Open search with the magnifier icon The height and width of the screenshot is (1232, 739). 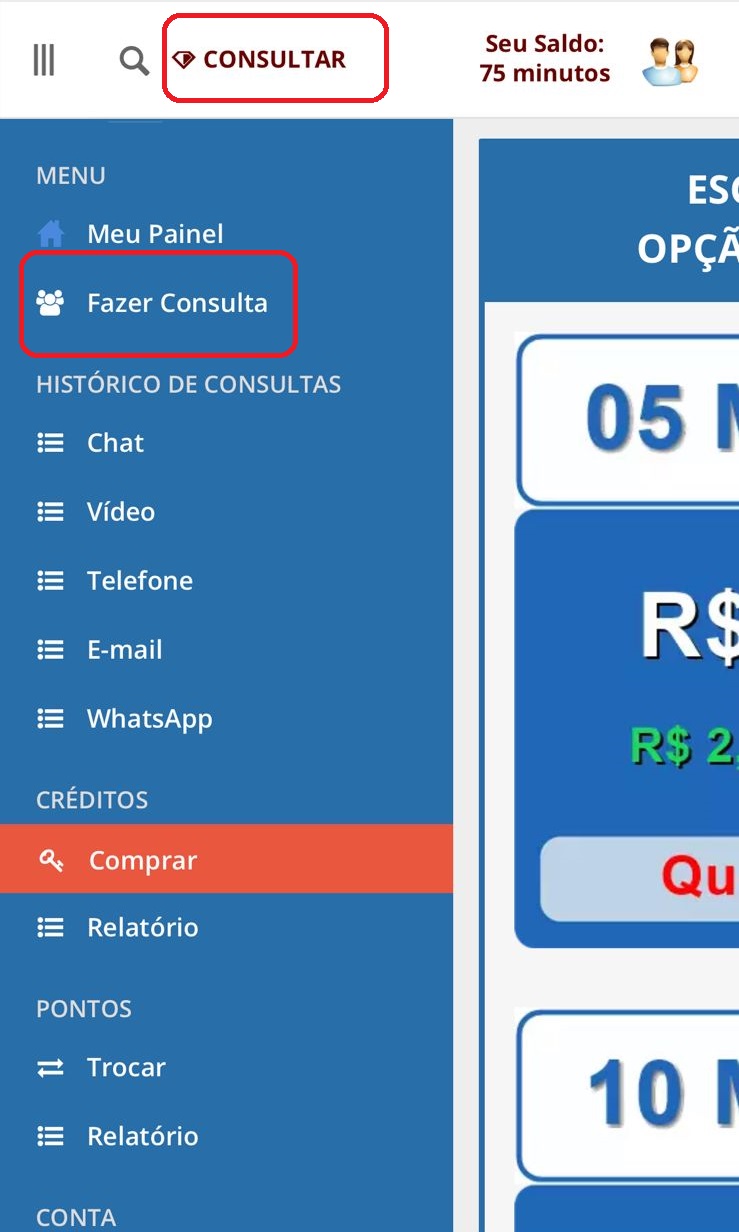(x=133, y=60)
